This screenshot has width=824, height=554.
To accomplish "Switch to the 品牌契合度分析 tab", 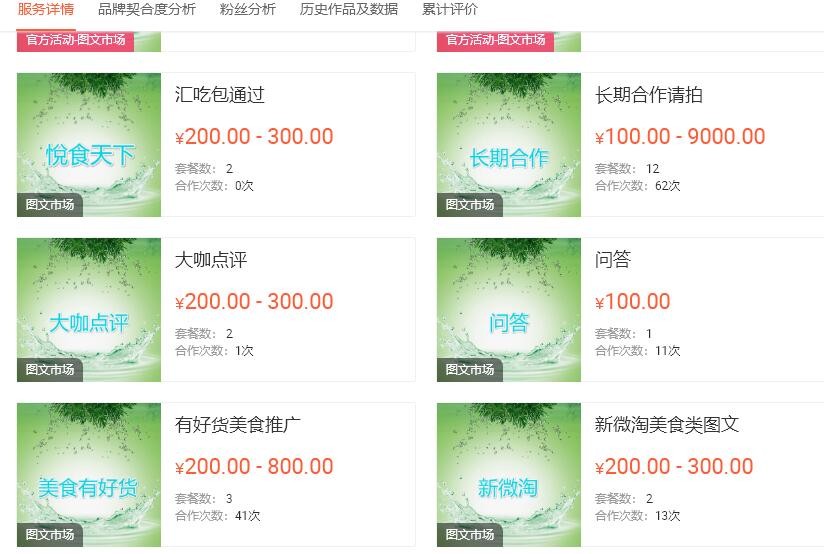I will click(x=146, y=10).
